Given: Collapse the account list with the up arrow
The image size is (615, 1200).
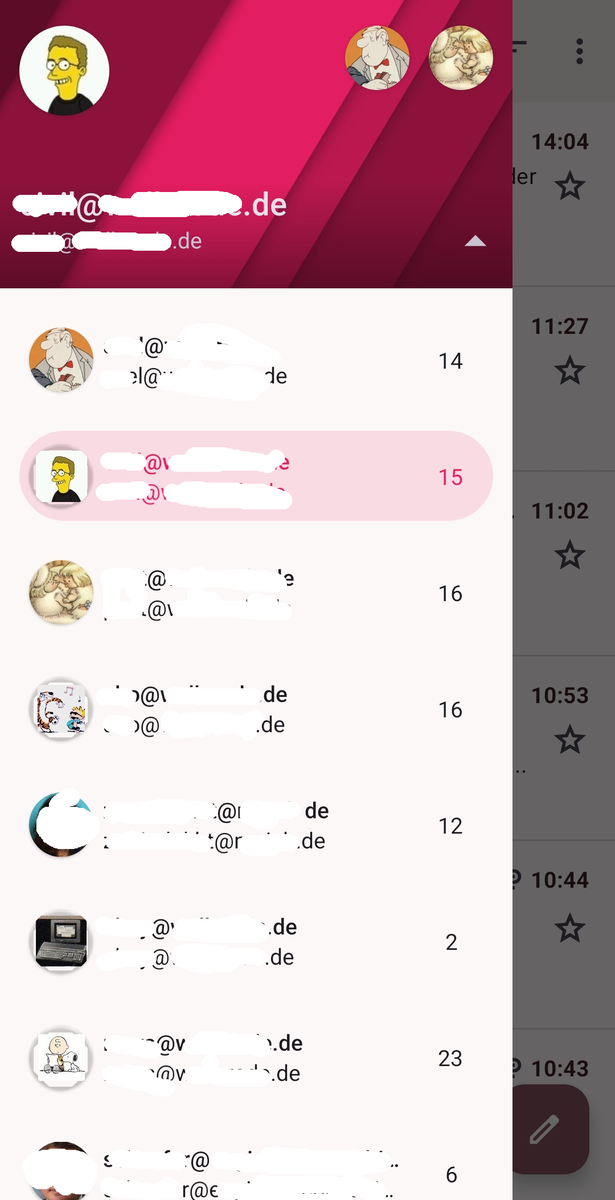Looking at the screenshot, I should pyautogui.click(x=476, y=241).
